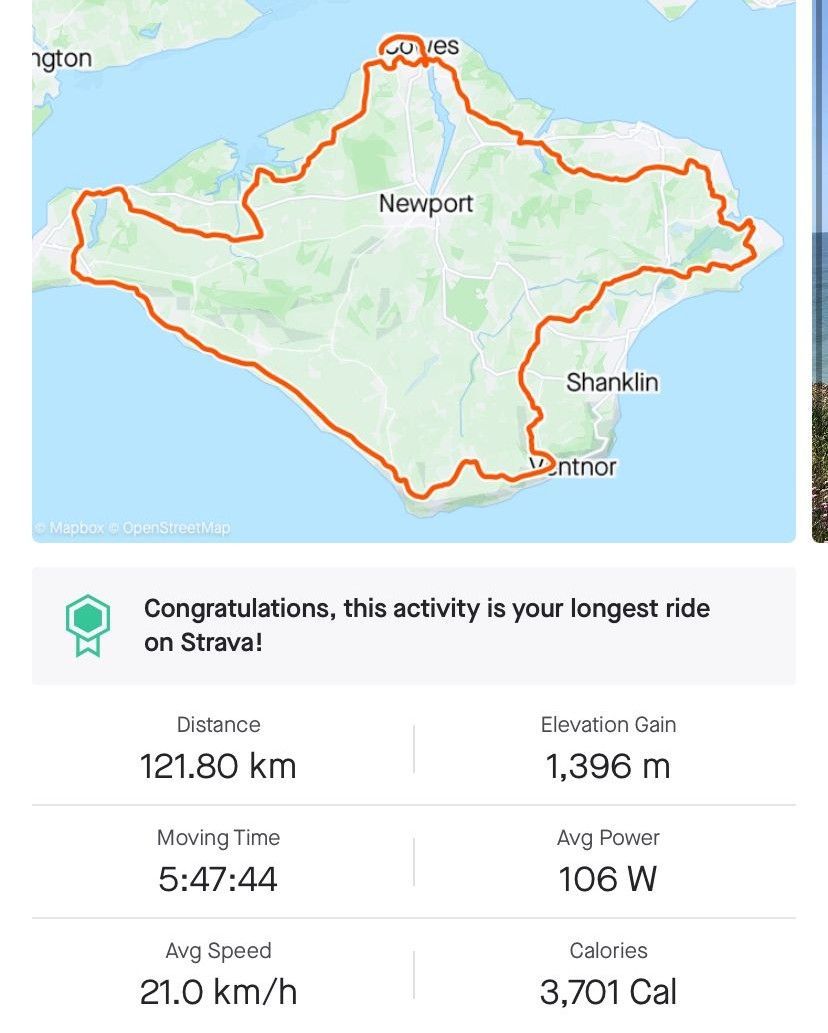Open the next photo beside the map
Image resolution: width=828 pixels, height=1033 pixels.
(x=820, y=270)
